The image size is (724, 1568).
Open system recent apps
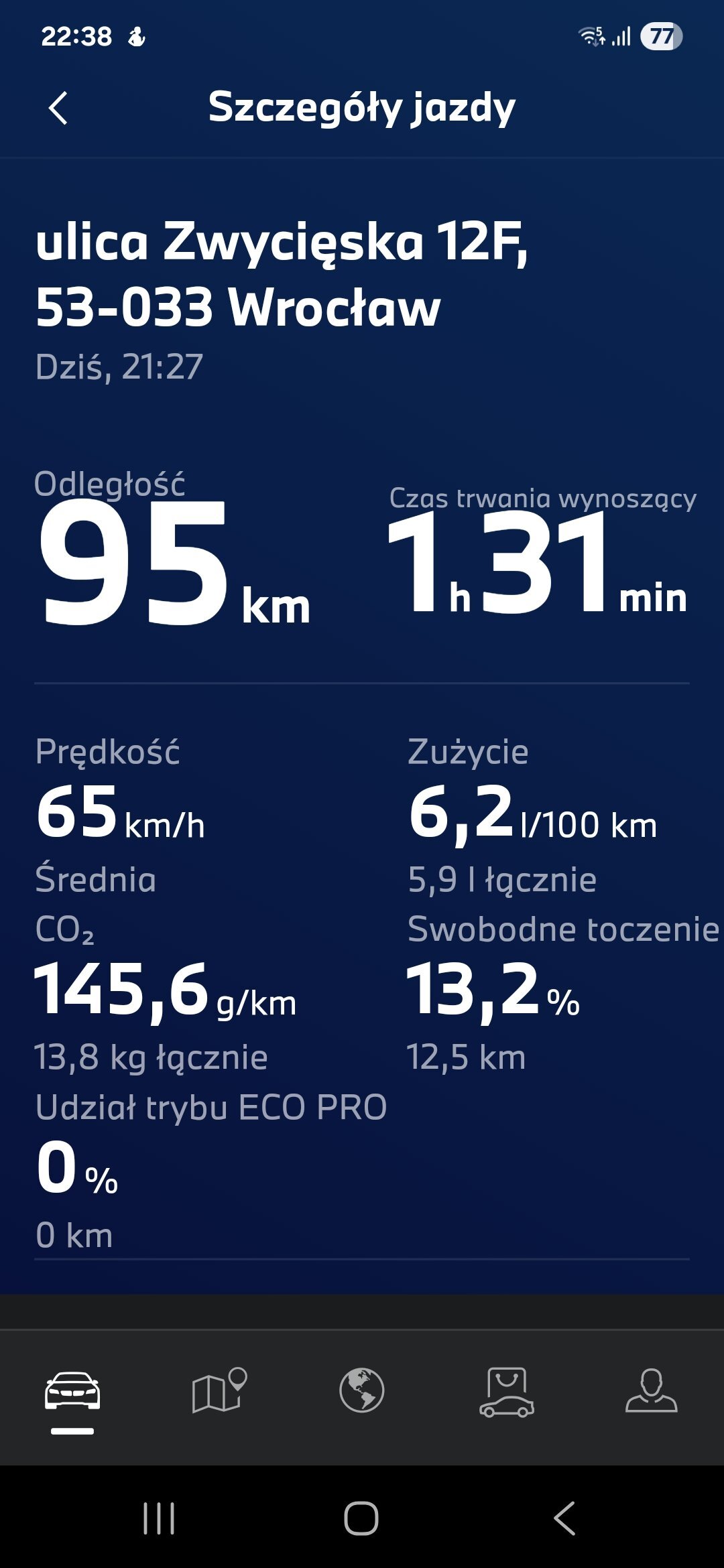(x=159, y=1518)
